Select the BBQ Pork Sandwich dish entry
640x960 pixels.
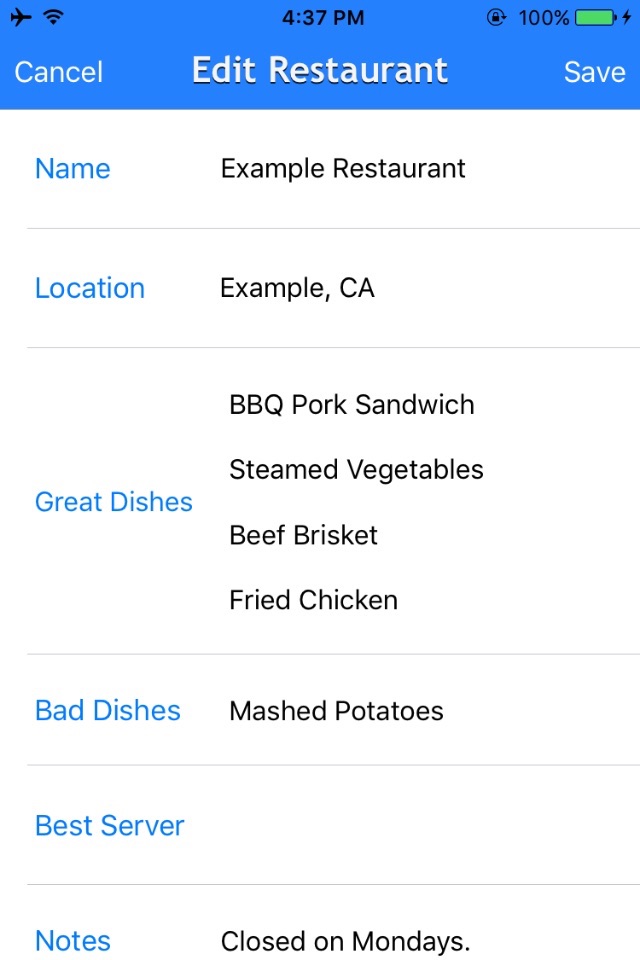click(x=352, y=405)
